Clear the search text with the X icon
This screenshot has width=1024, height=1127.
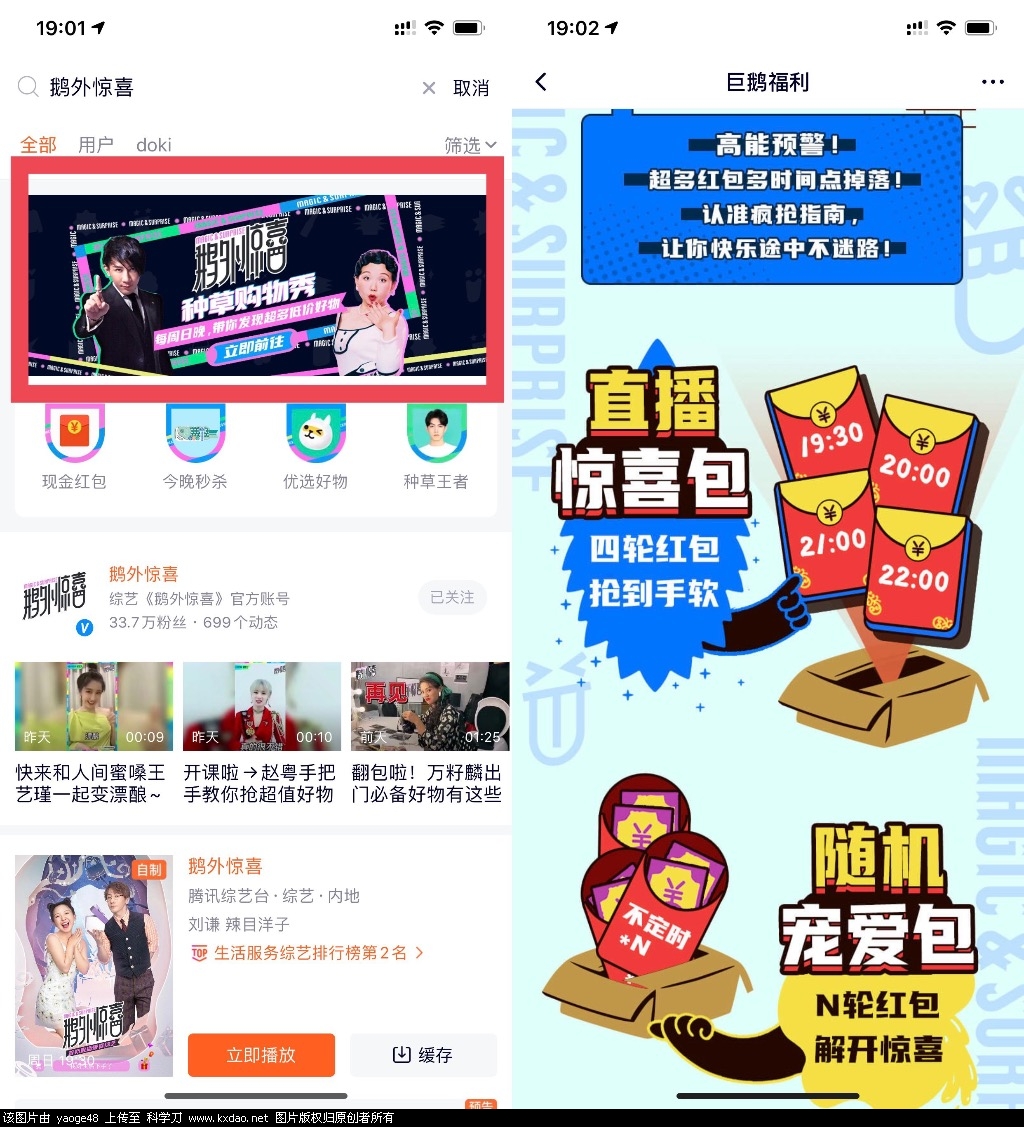pyautogui.click(x=429, y=88)
